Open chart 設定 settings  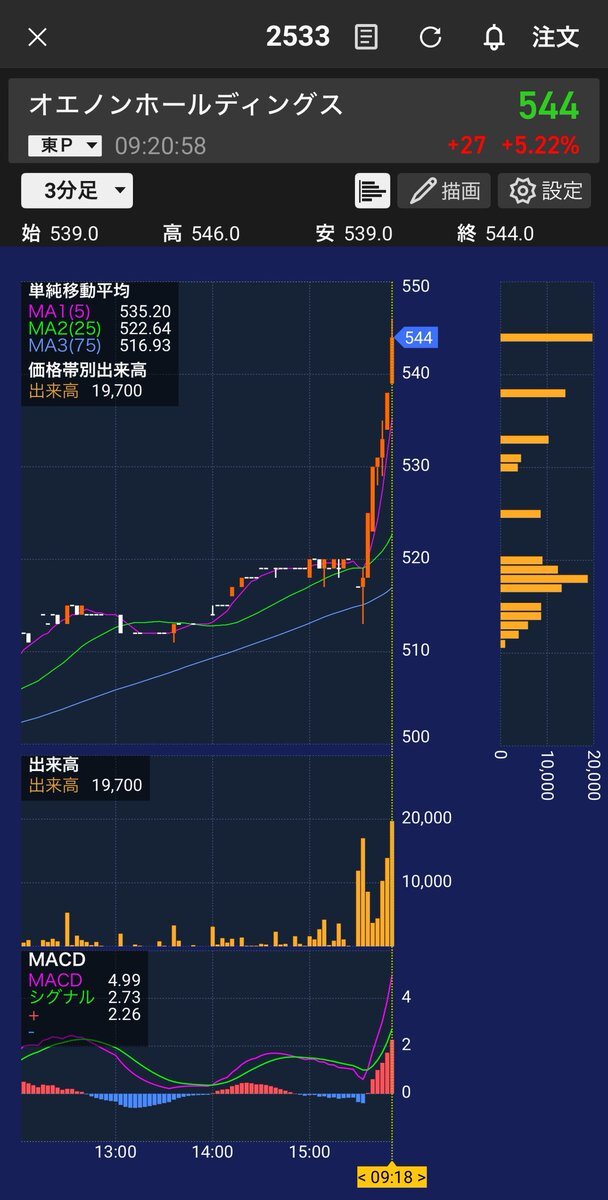[544, 190]
